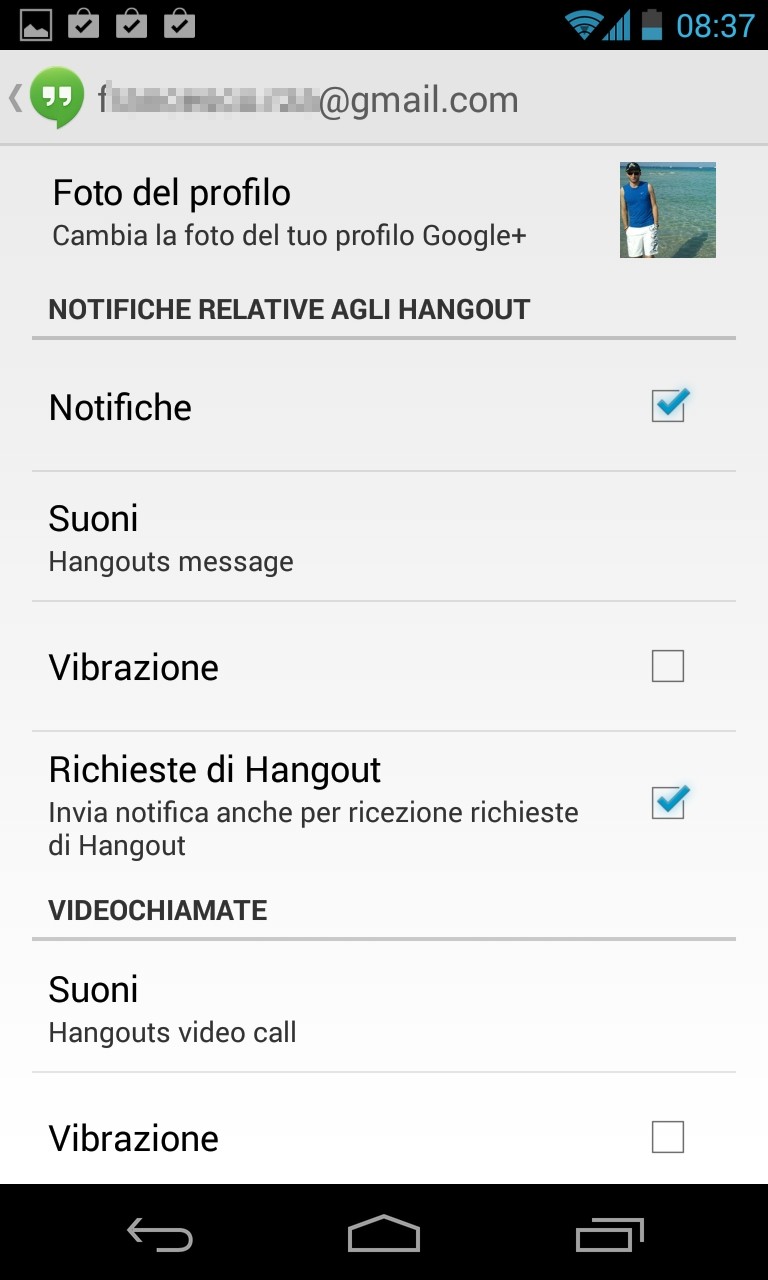Go back via the Hangouts icon
768x1280 pixels.
tap(52, 98)
